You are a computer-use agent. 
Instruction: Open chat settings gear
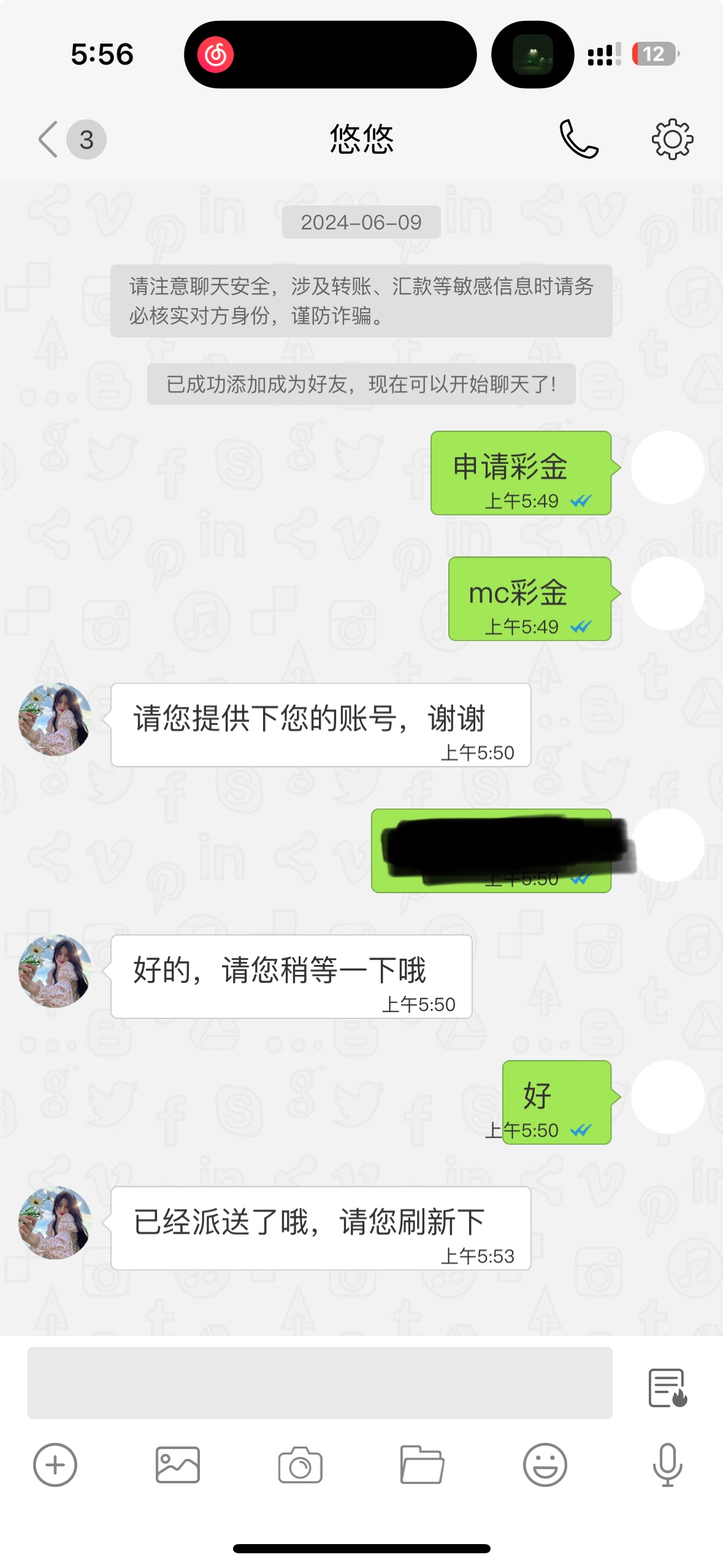coord(672,139)
